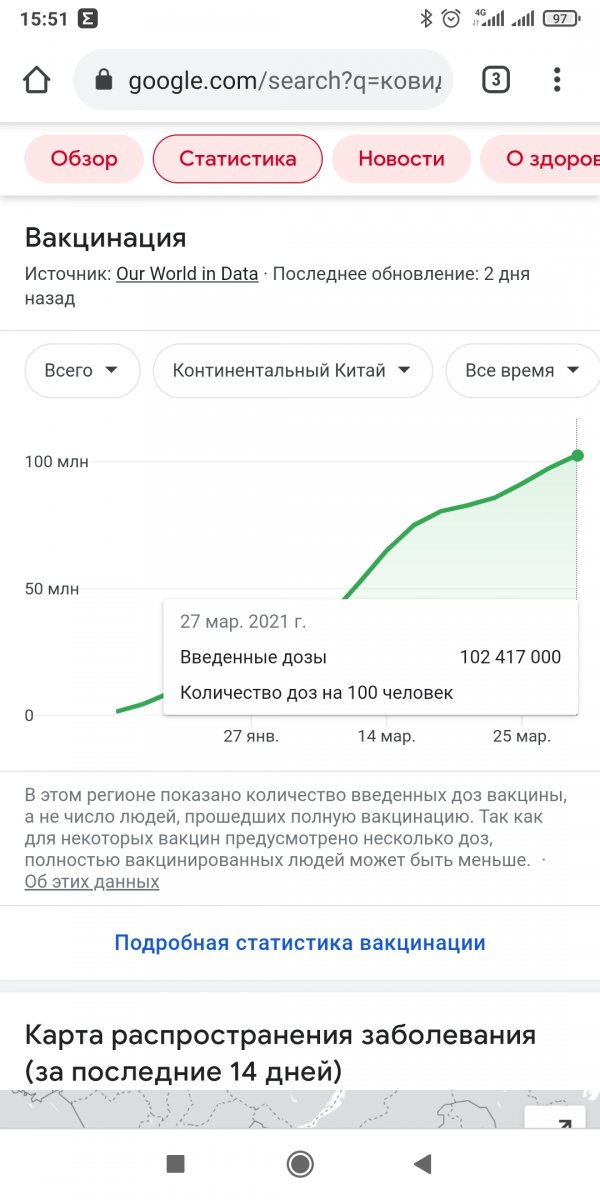
Task: Go to the browser home page
Action: (36, 80)
